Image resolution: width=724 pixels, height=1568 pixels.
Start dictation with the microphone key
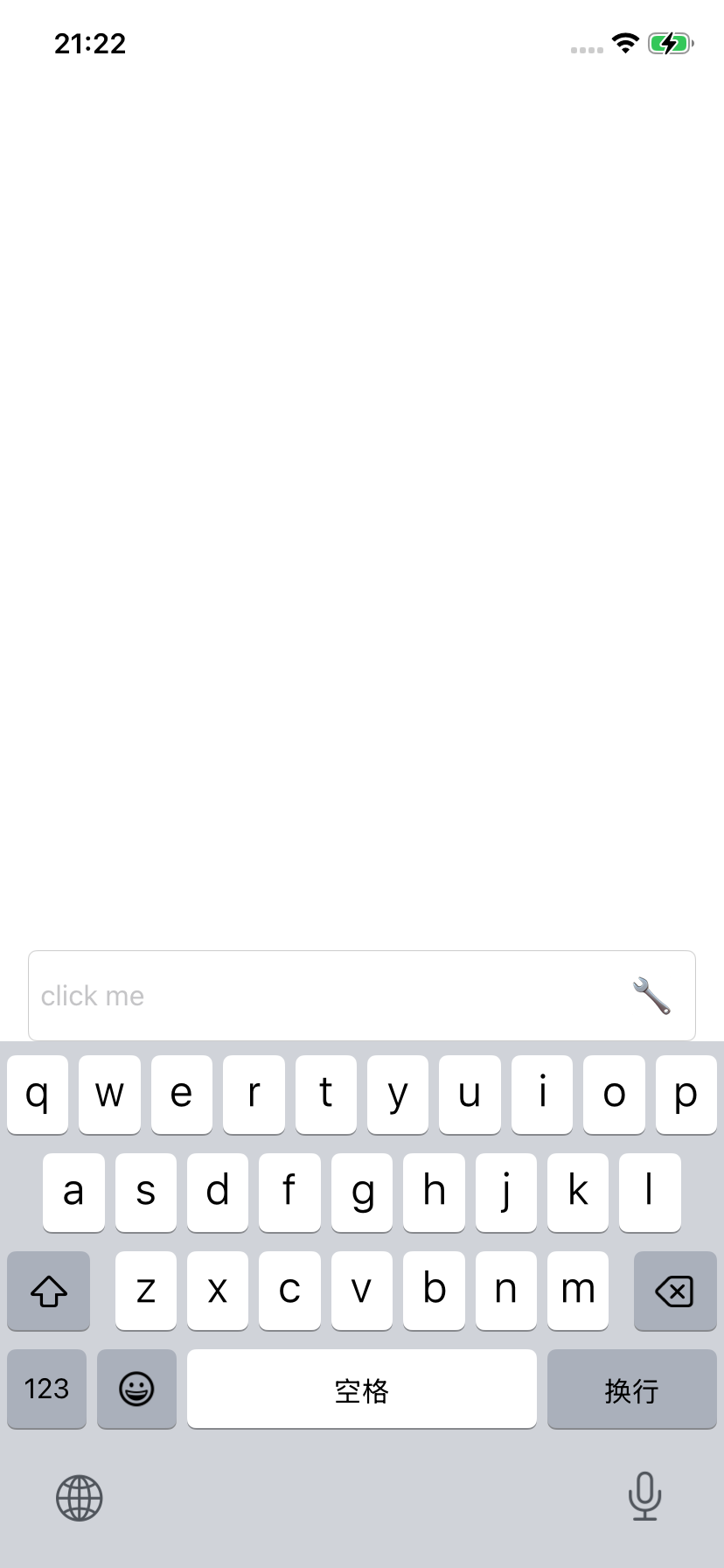[x=644, y=1496]
